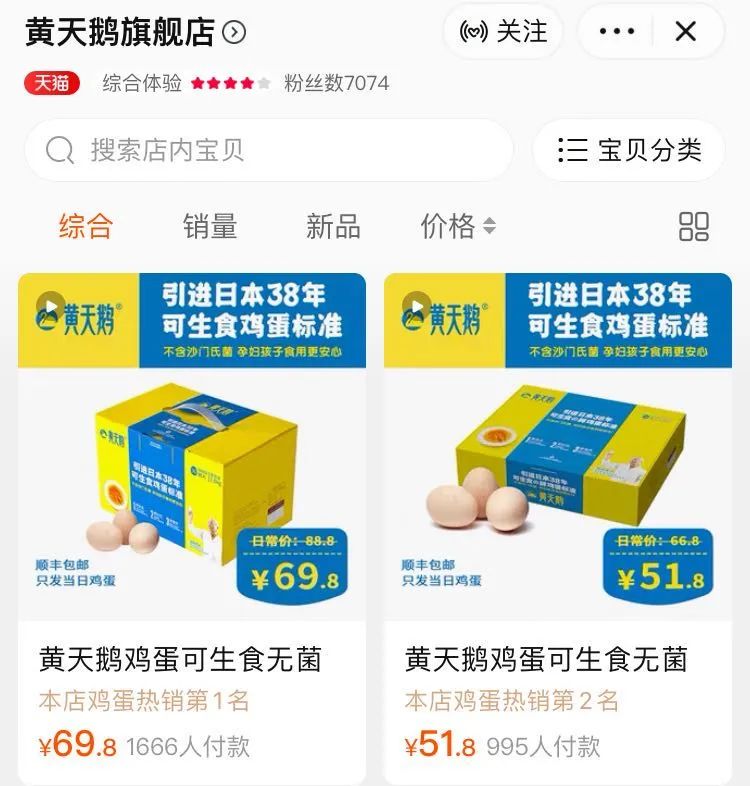Open the three-dot more menu
Screen dimensions: 750x786
coord(616,32)
